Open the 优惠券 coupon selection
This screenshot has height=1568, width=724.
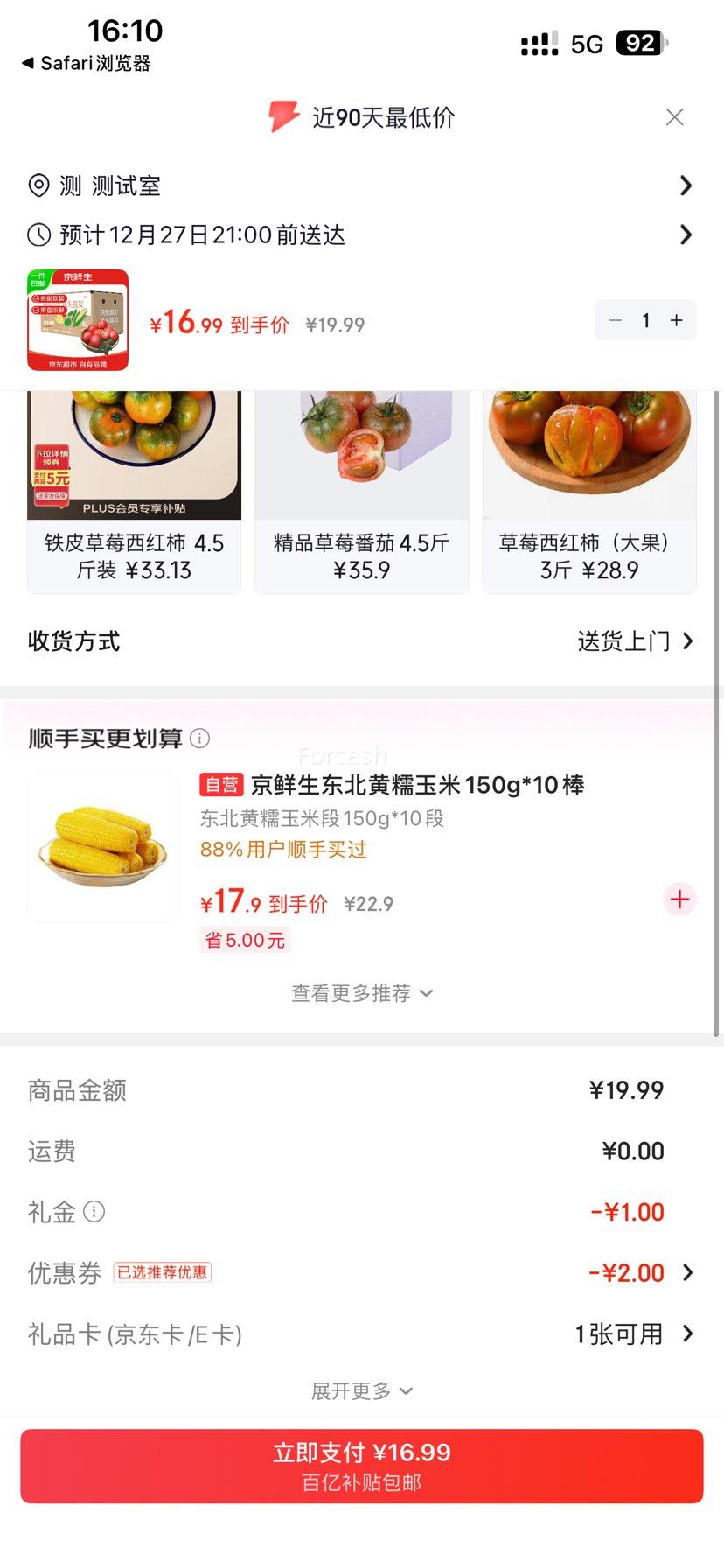point(686,1273)
